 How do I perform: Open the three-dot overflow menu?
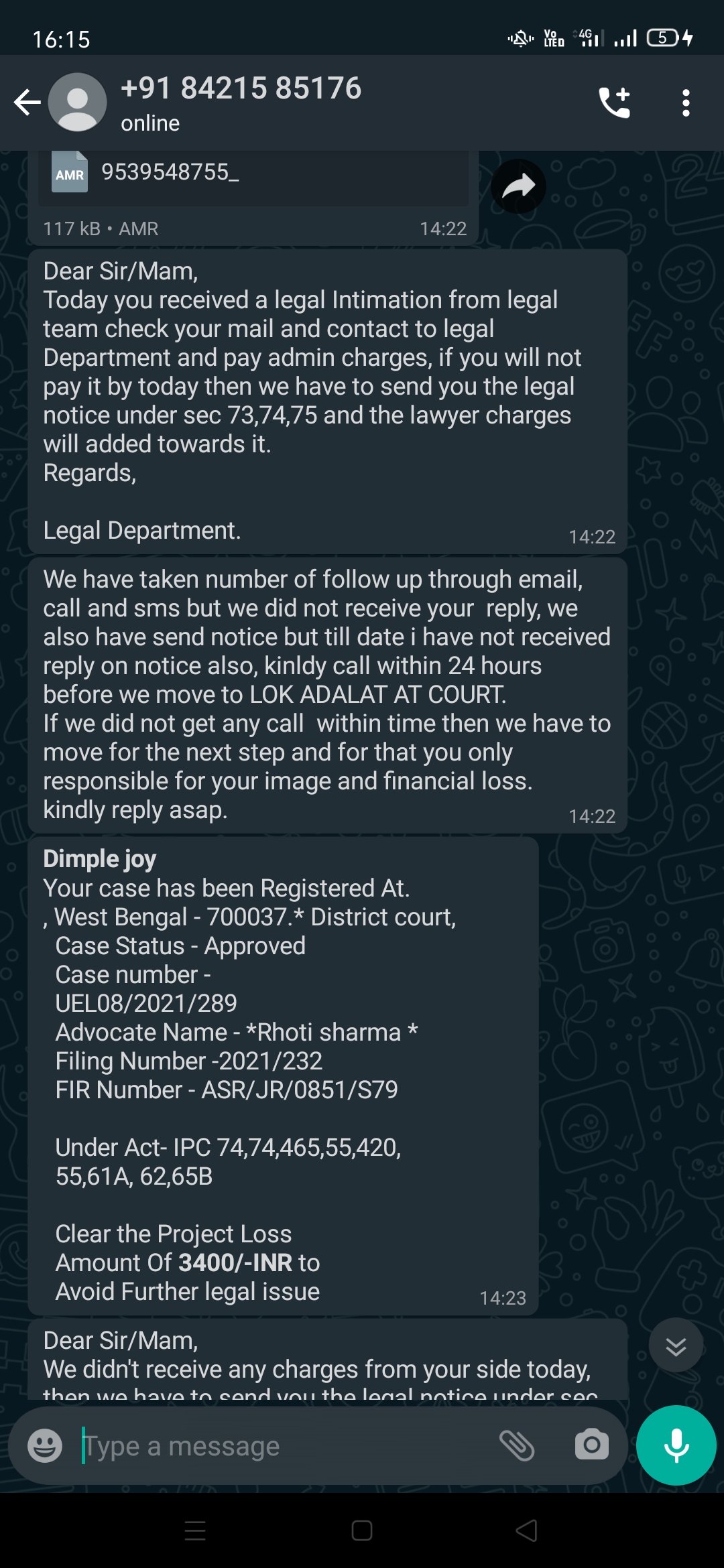point(685,103)
